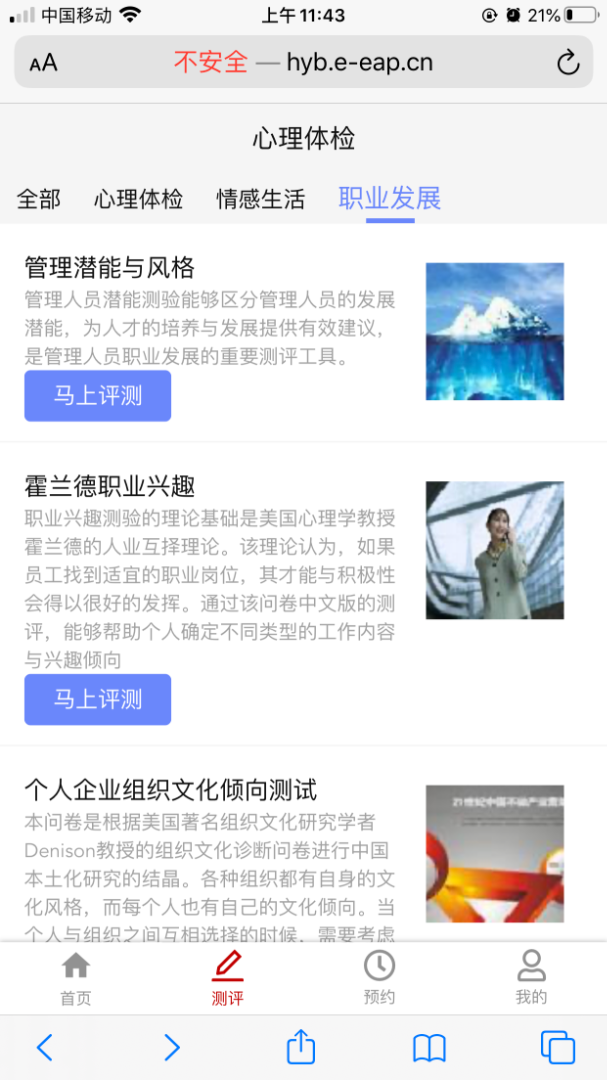This screenshot has height=1080, width=607.
Task: Switch to the 全部 category tab
Action: [39, 199]
